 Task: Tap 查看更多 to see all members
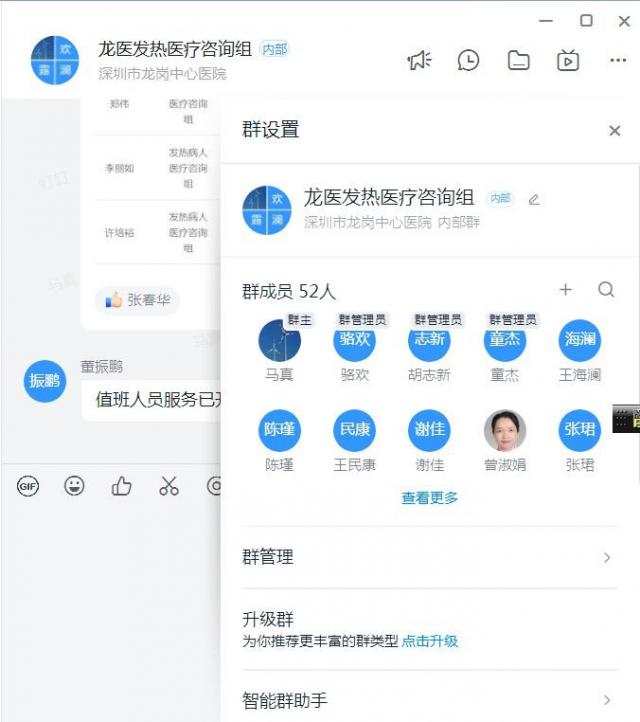pyautogui.click(x=430, y=497)
